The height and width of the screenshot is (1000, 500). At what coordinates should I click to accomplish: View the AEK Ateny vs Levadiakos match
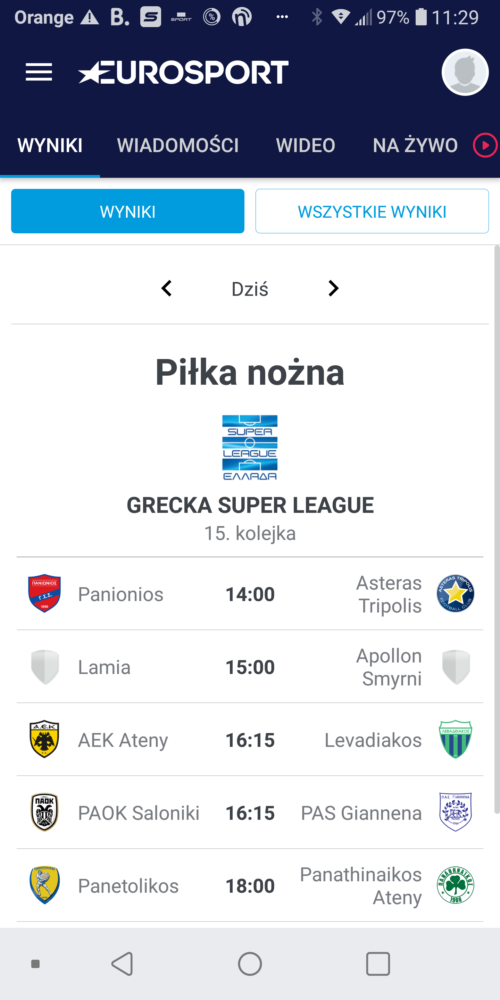click(x=250, y=740)
